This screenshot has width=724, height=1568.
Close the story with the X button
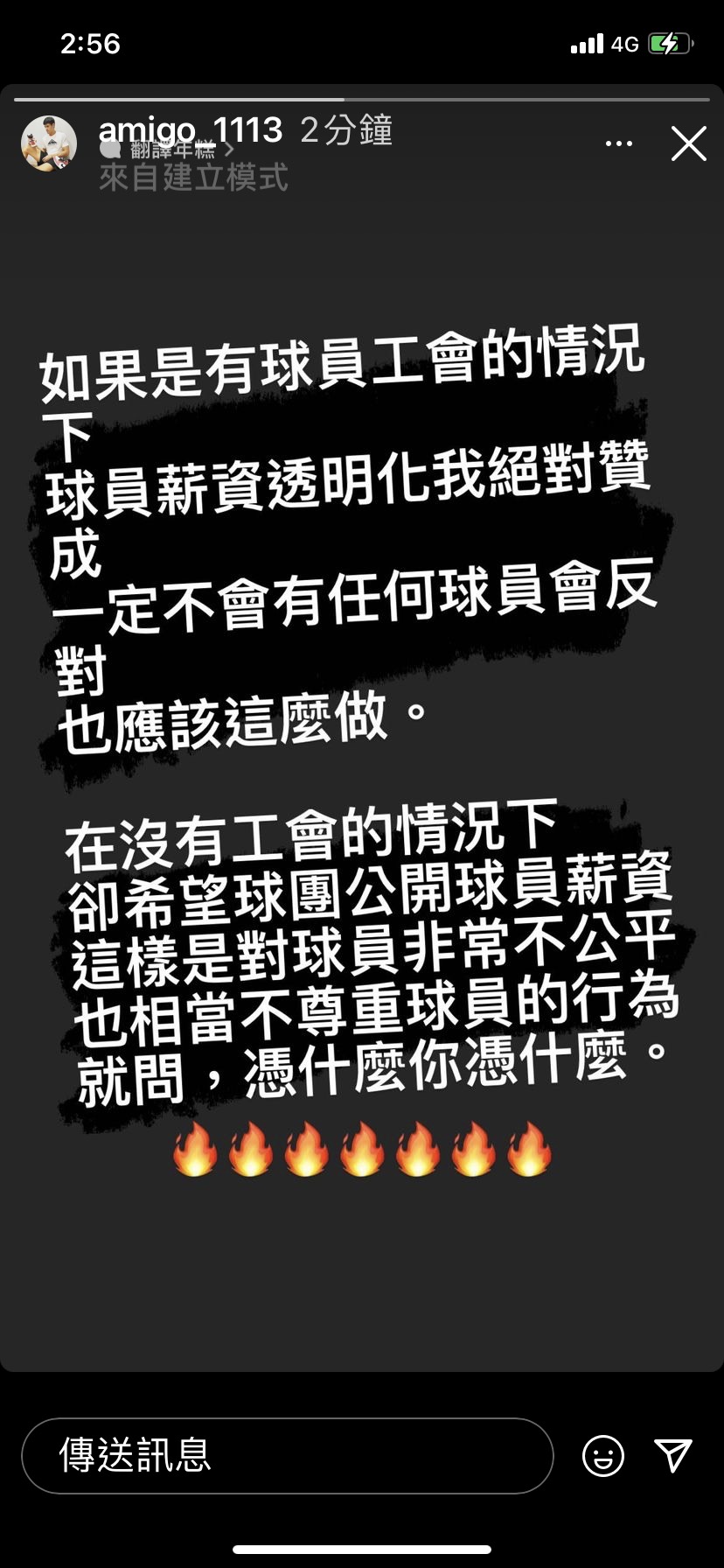click(x=688, y=143)
